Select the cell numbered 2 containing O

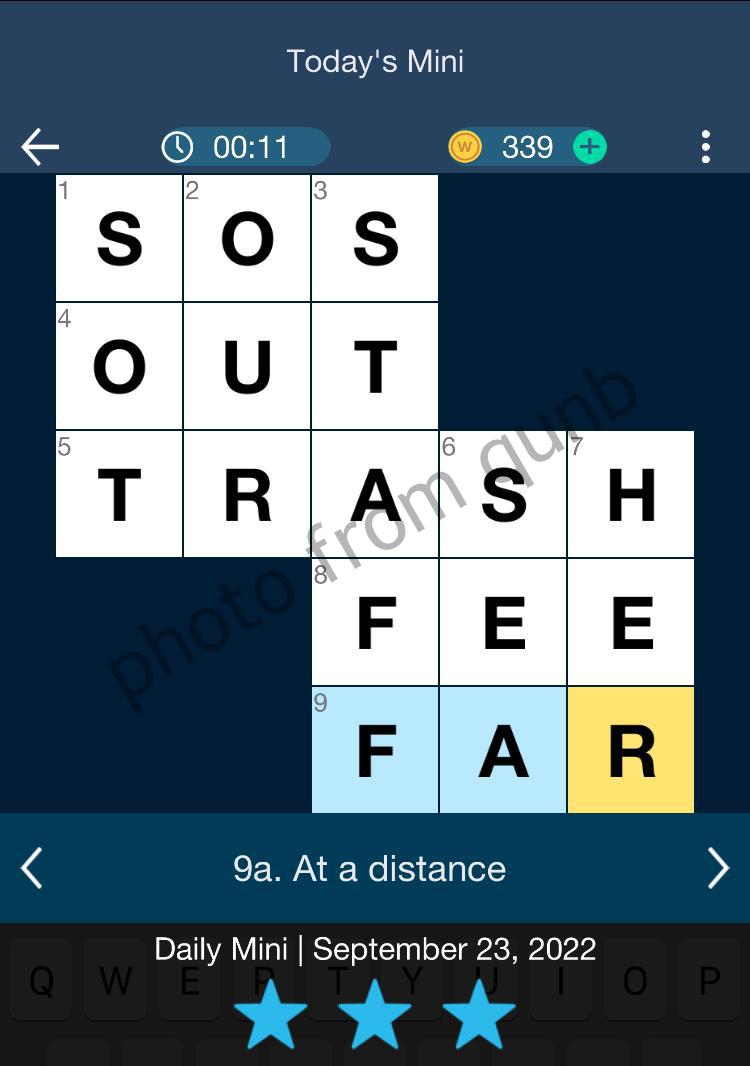point(247,238)
